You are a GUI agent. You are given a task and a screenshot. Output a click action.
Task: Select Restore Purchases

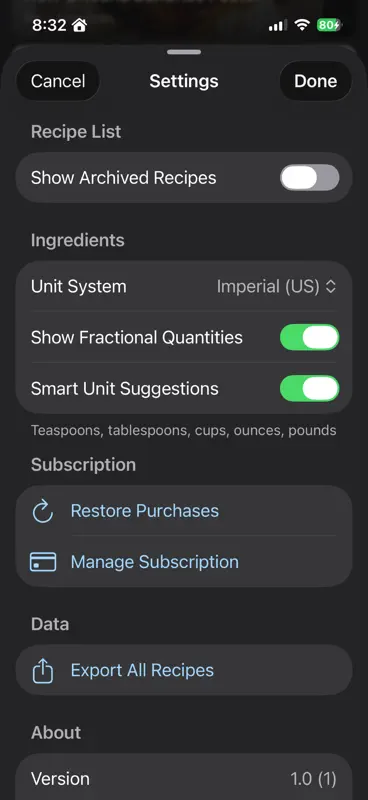coord(184,511)
